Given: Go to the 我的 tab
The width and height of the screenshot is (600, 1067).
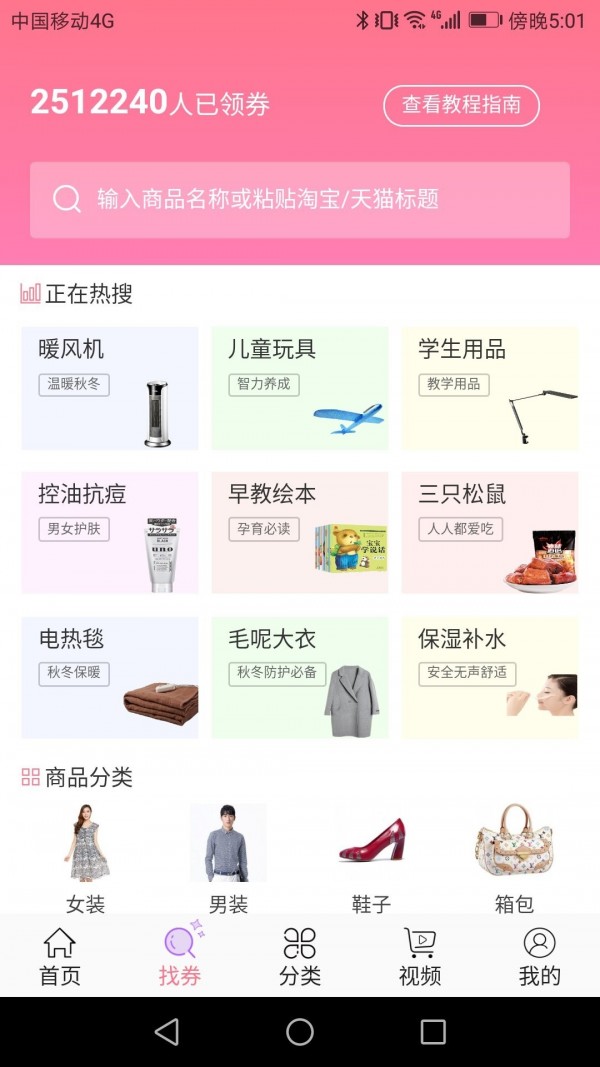Looking at the screenshot, I should (x=540, y=957).
